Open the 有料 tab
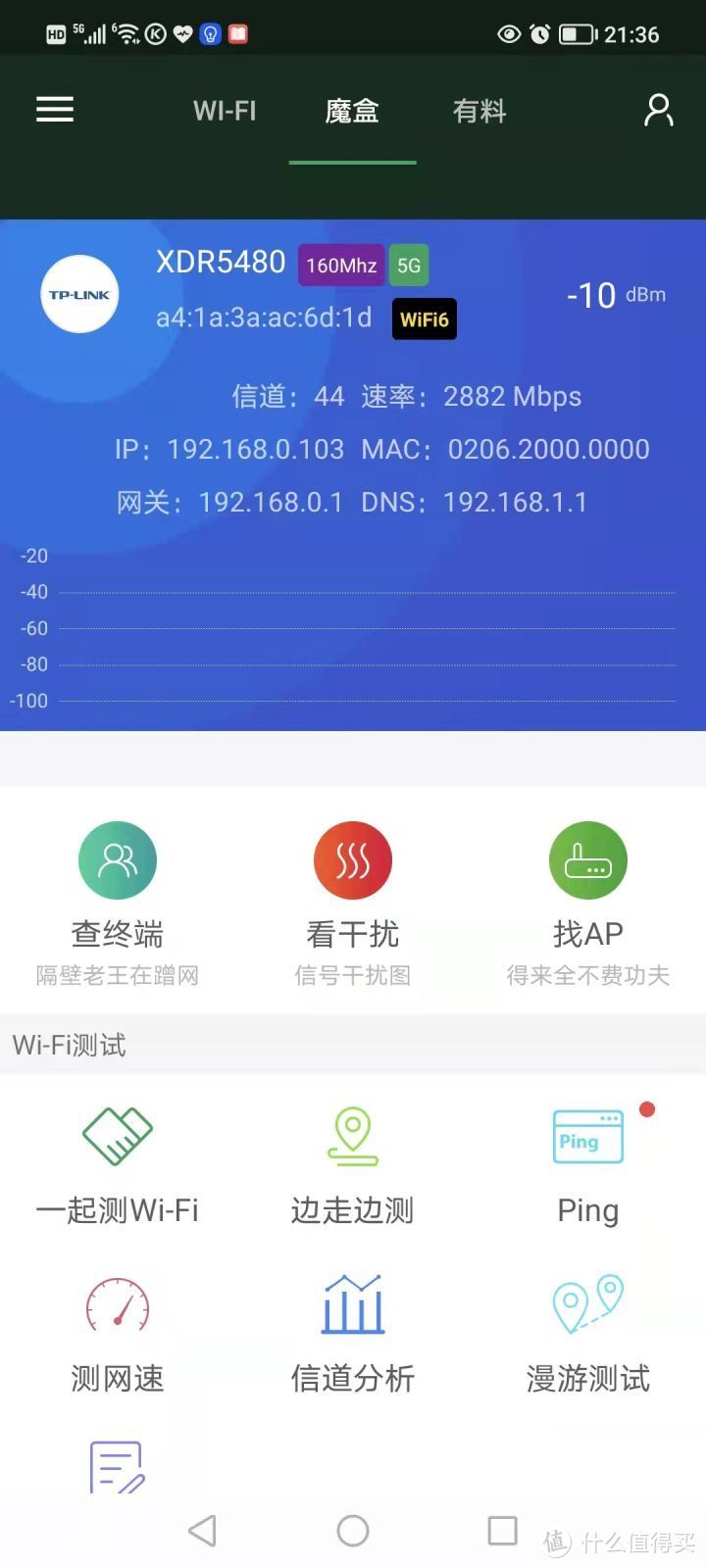 [x=479, y=110]
